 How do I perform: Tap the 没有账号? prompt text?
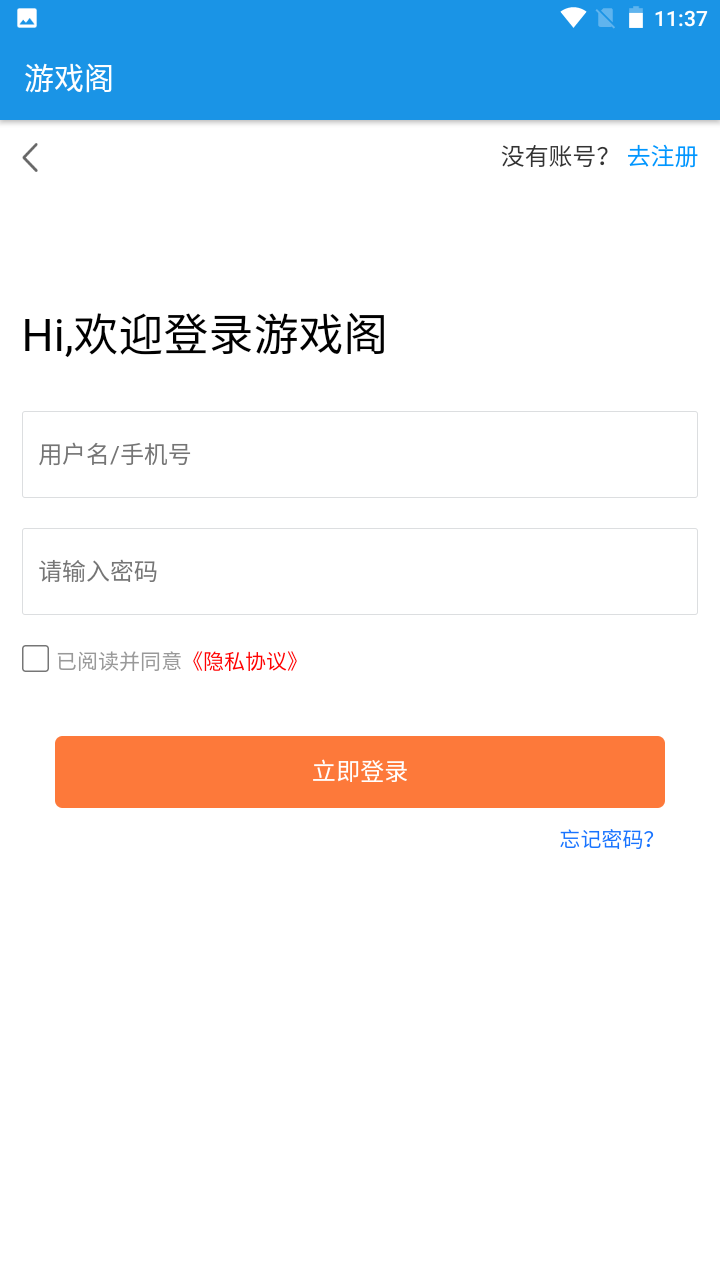(x=553, y=157)
